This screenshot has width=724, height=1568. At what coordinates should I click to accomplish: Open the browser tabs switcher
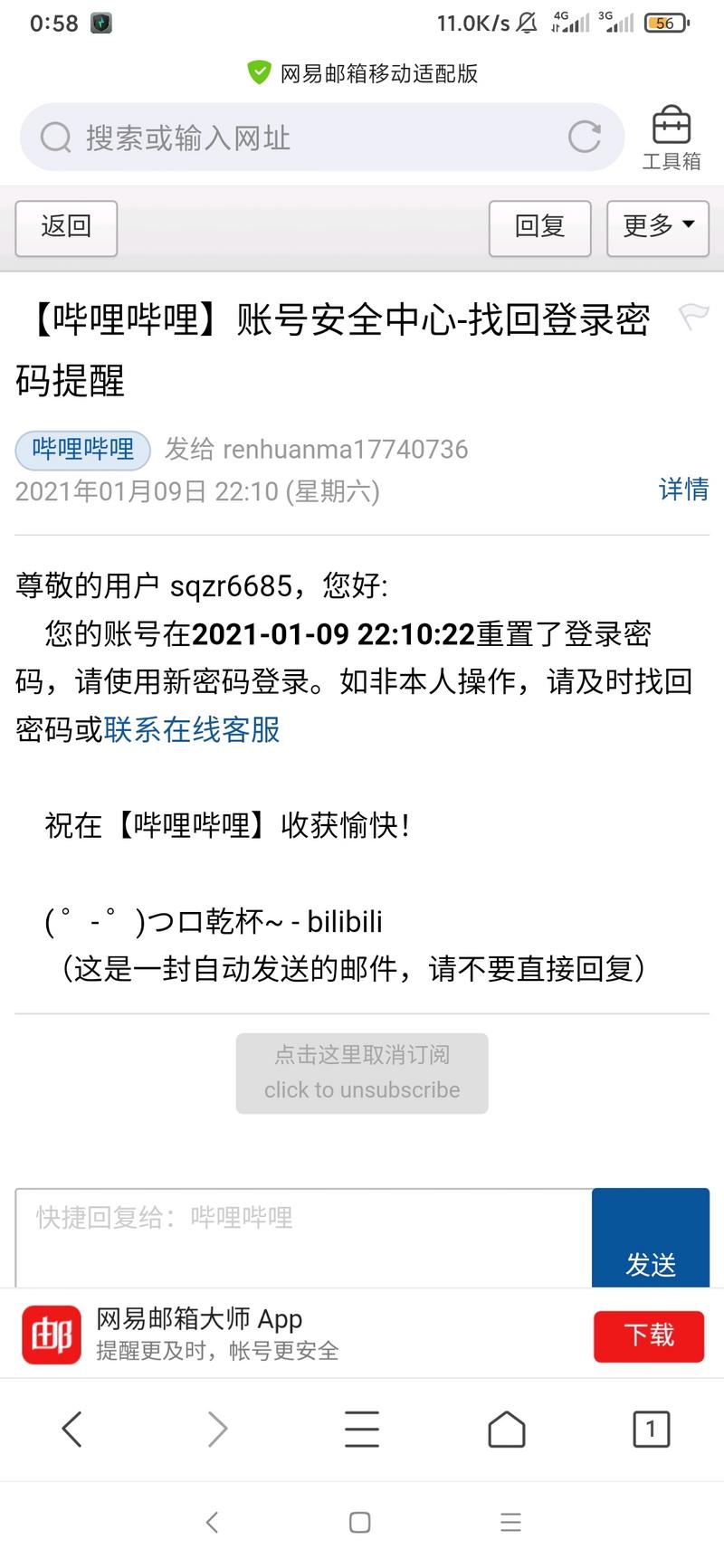pos(651,1430)
